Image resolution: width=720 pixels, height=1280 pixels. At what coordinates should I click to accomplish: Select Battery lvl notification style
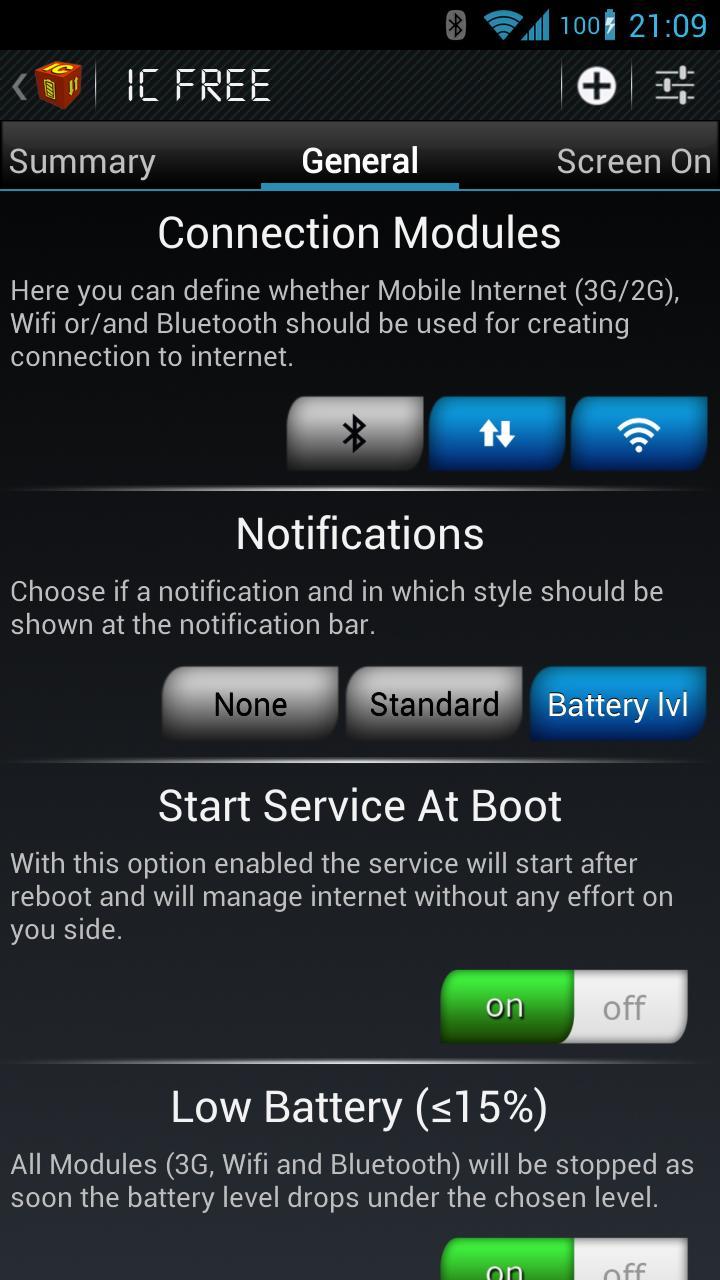[x=618, y=704]
